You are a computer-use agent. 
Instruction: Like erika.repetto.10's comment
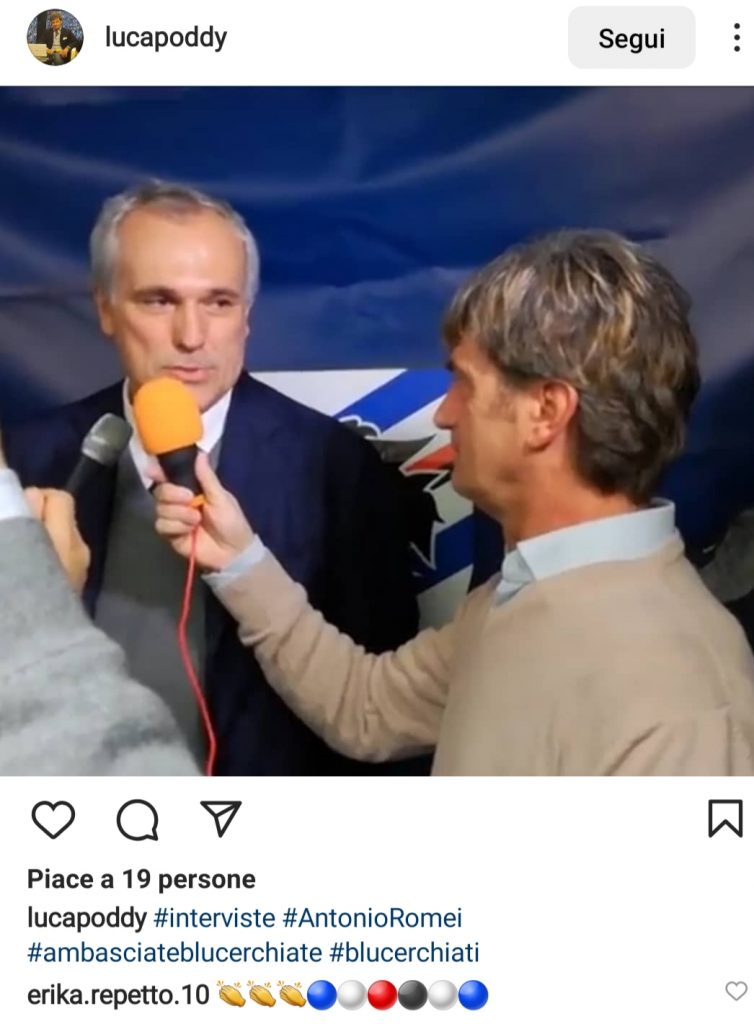tap(736, 991)
